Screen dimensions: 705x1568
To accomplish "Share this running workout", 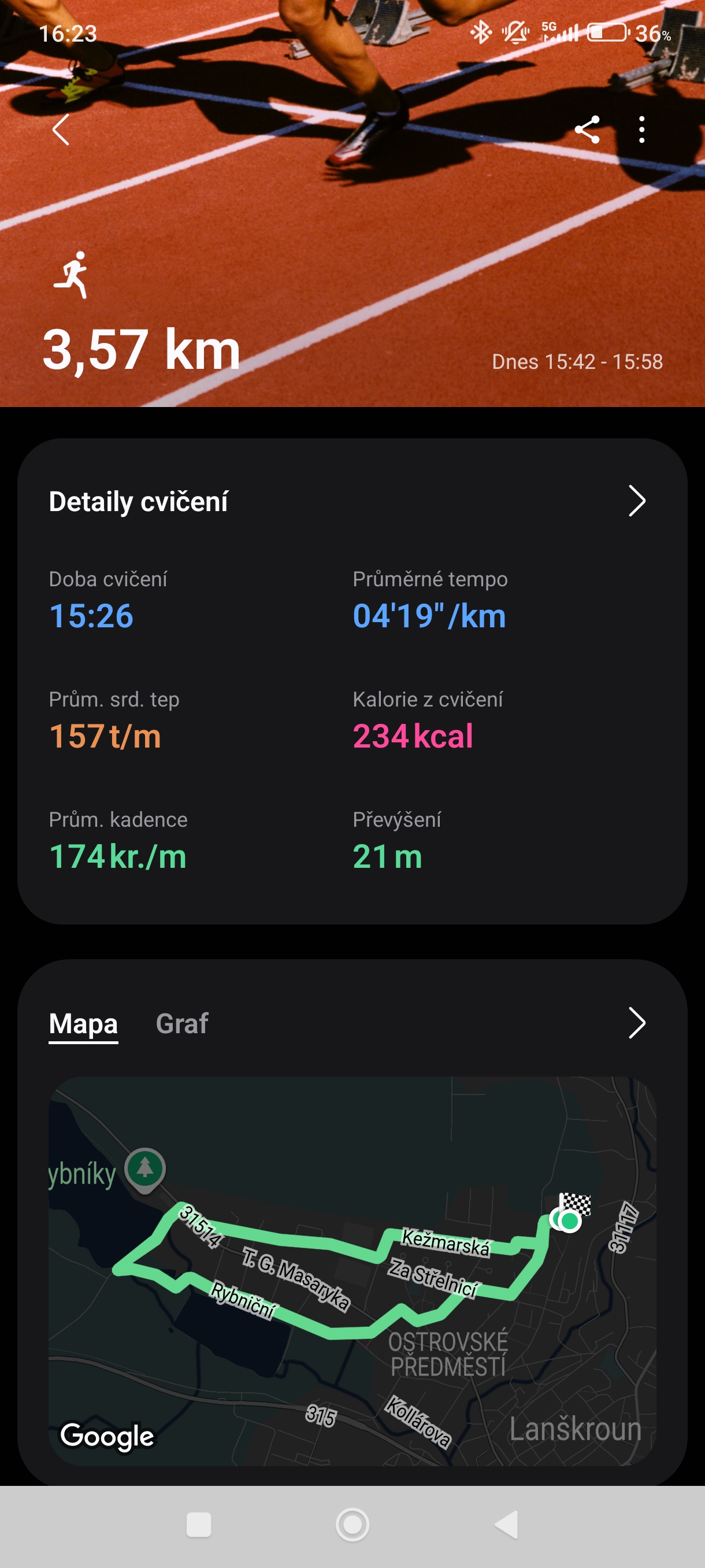I will coord(587,130).
